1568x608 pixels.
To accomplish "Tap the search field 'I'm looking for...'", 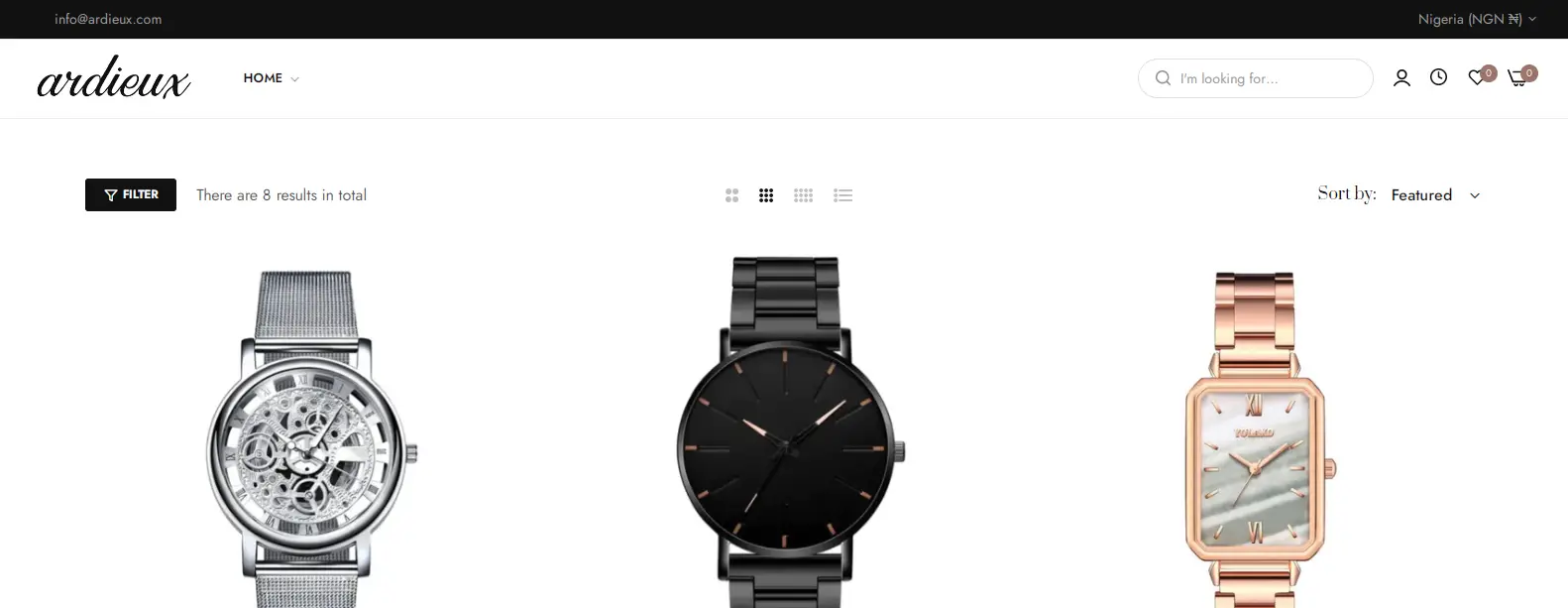I will 1264,78.
